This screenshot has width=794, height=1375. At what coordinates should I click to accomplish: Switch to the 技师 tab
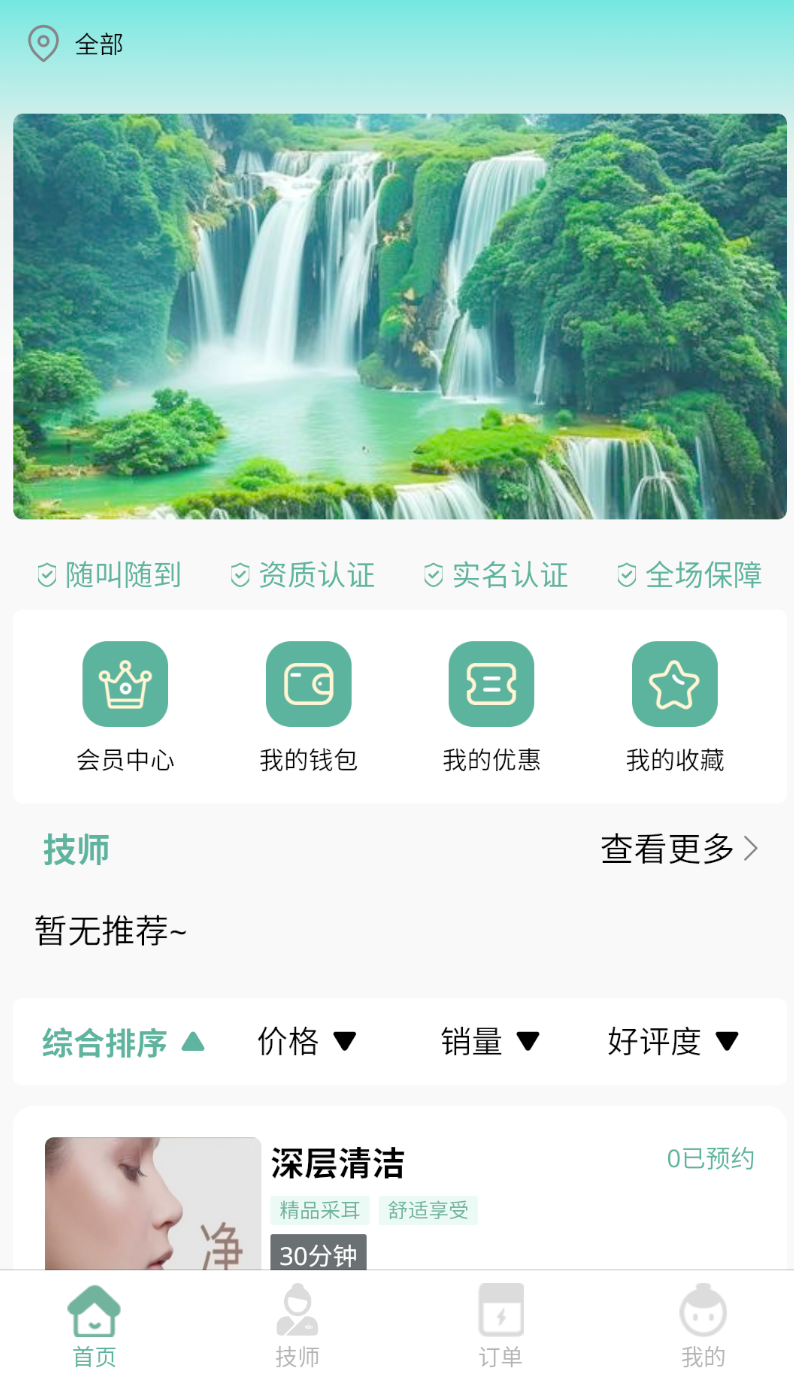297,1326
